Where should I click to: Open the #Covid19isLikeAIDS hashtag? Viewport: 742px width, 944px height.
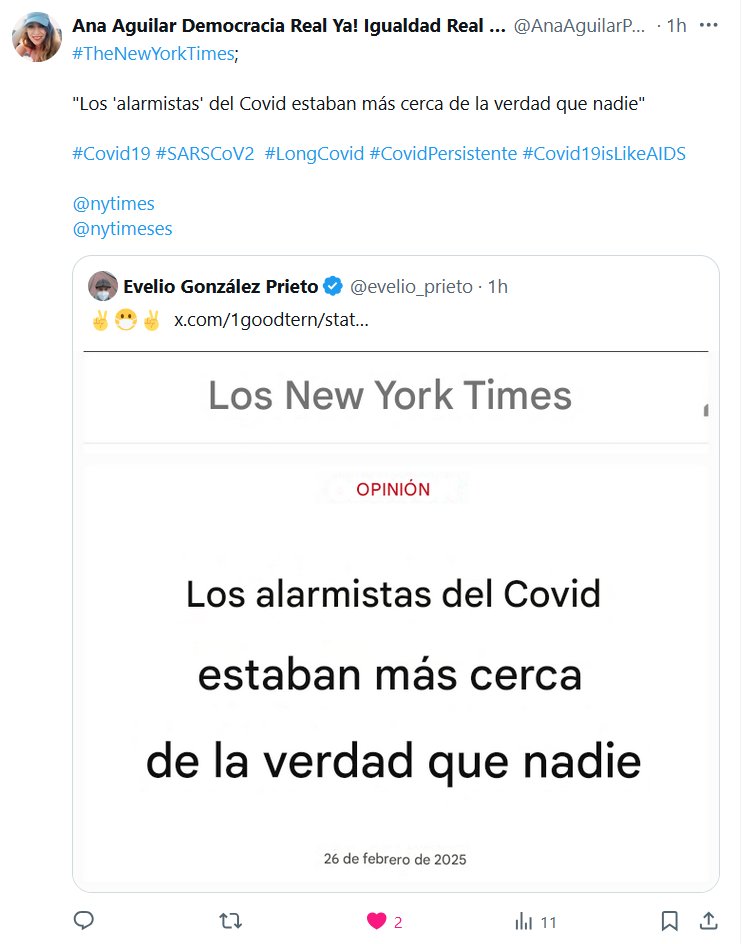tap(604, 154)
